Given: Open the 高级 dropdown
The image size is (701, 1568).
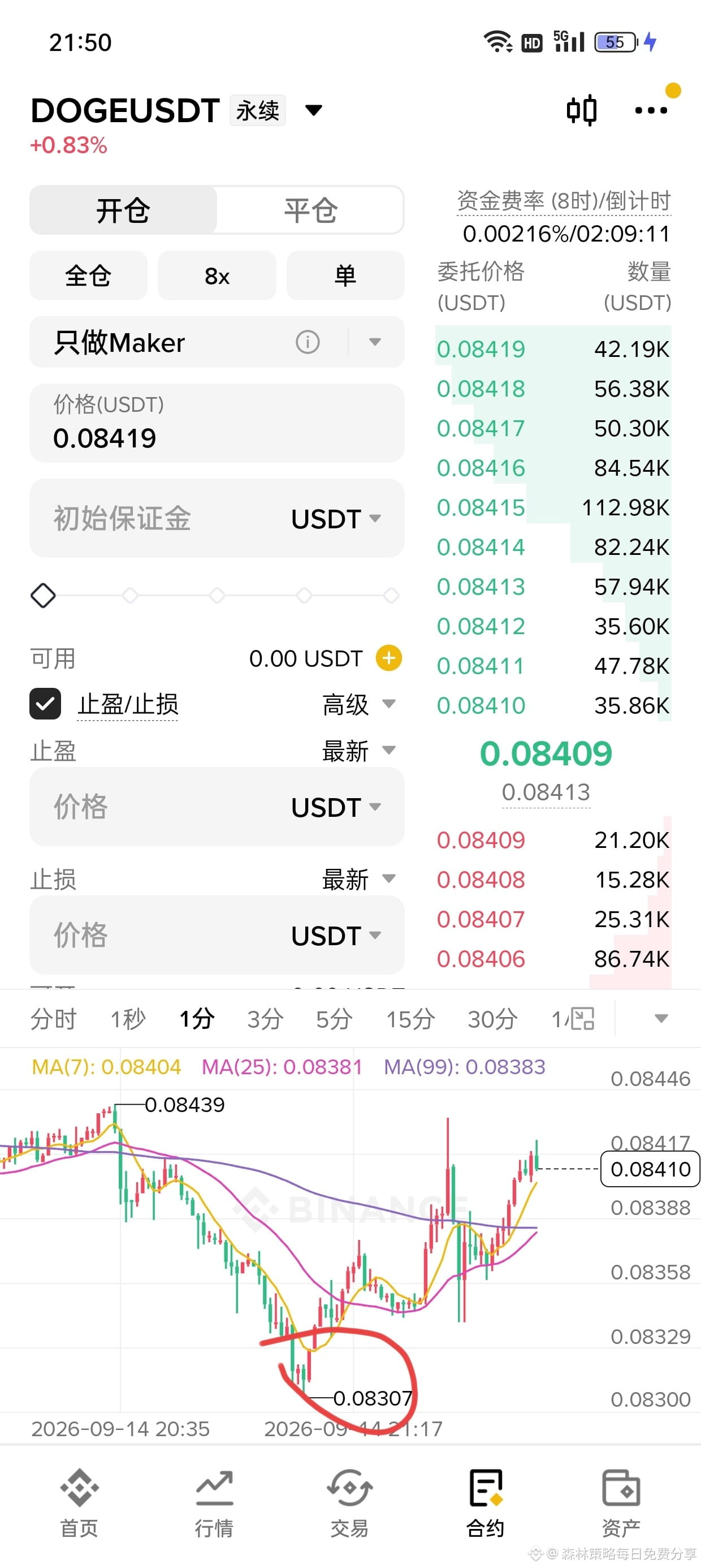Looking at the screenshot, I should pos(359,704).
